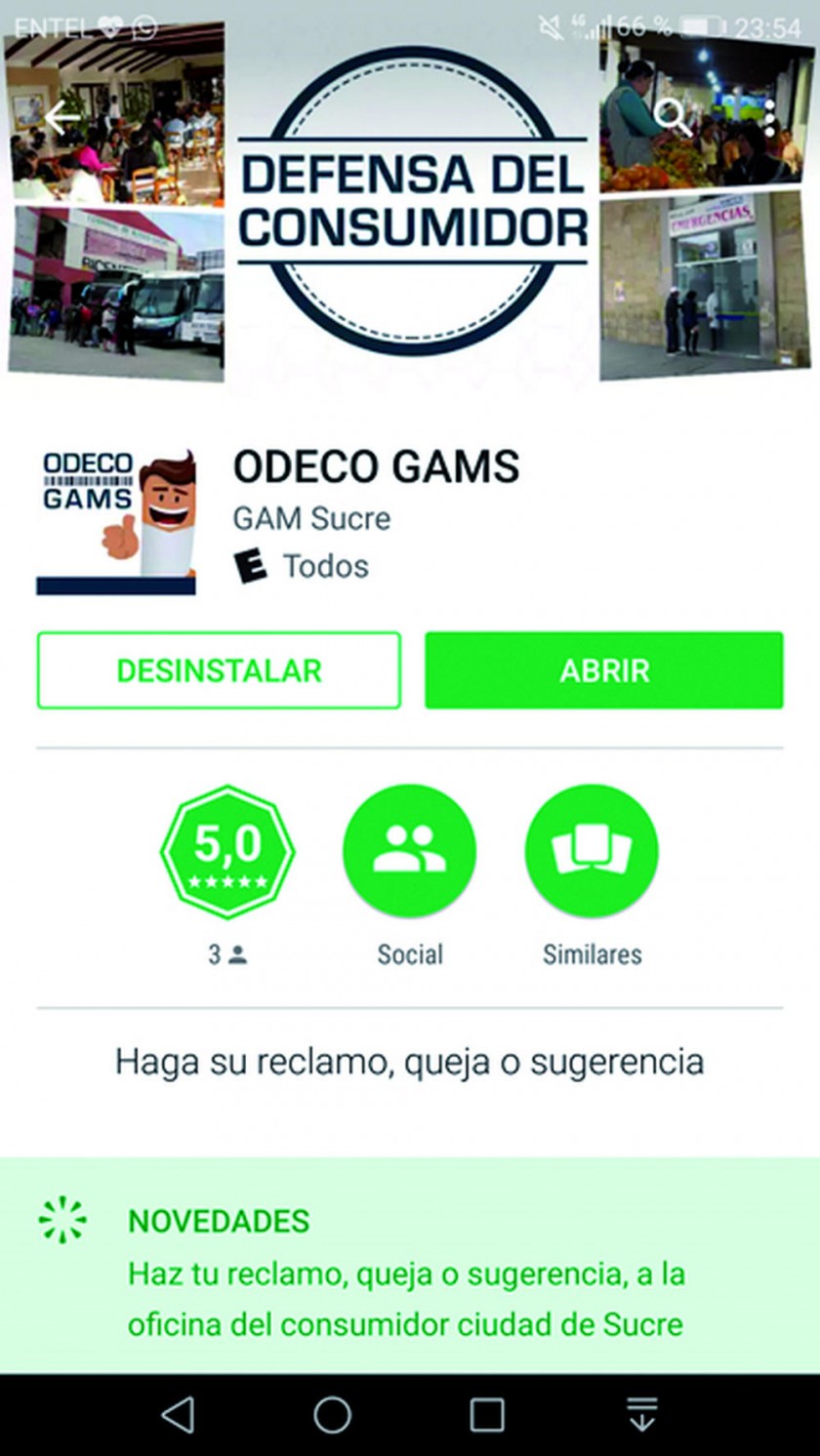Open the three-dot overflow menu
Viewport: 820px width, 1456px height.
769,118
